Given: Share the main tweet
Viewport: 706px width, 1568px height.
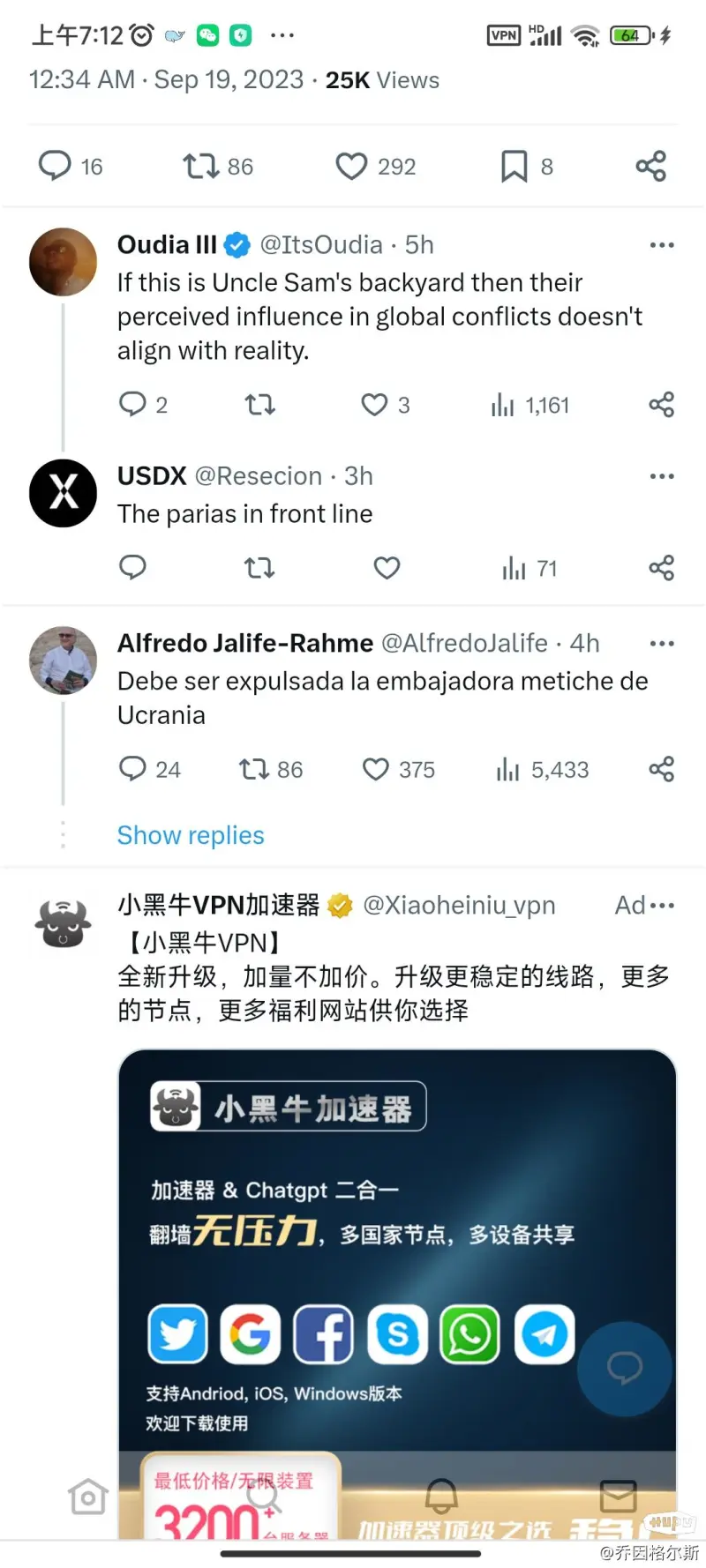Looking at the screenshot, I should (x=651, y=166).
